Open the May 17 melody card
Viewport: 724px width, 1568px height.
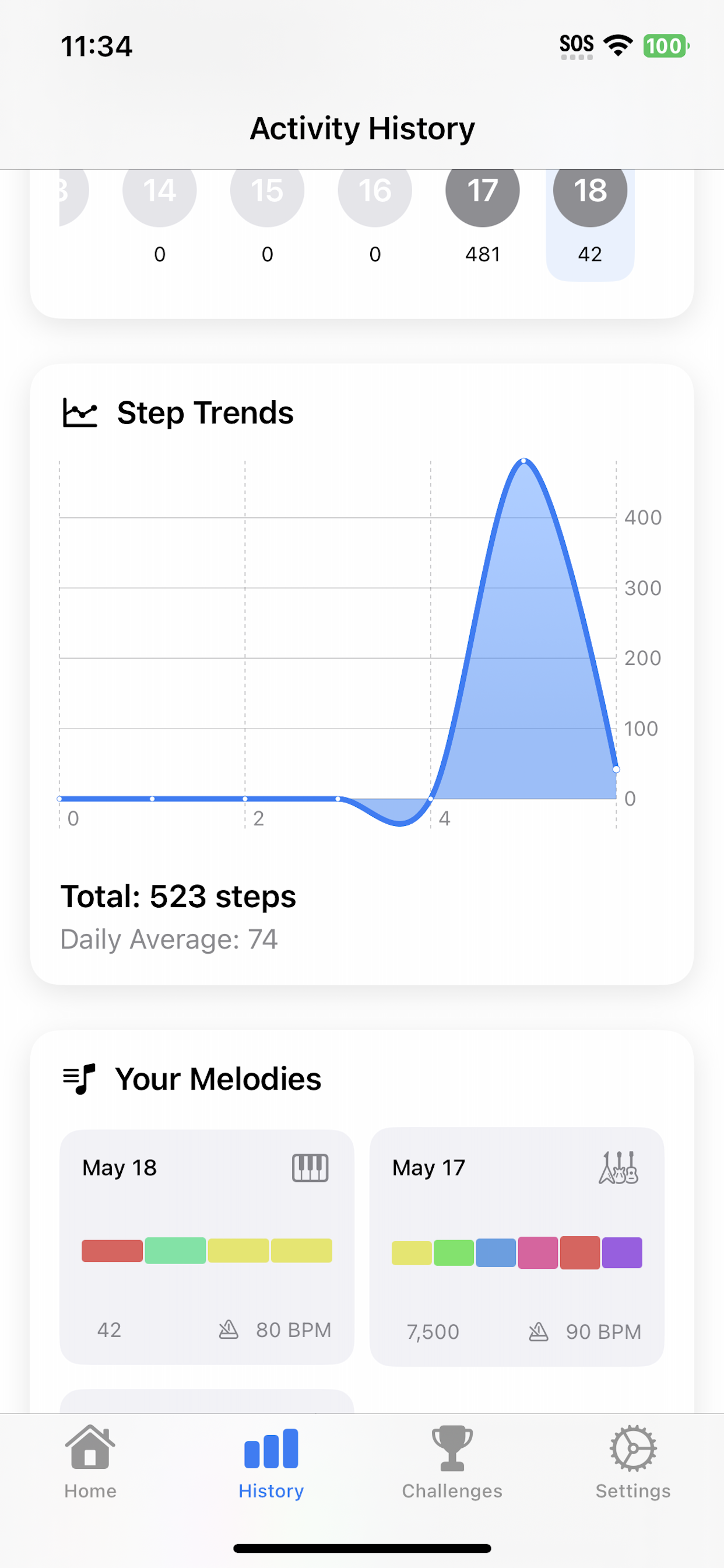pos(516,1247)
